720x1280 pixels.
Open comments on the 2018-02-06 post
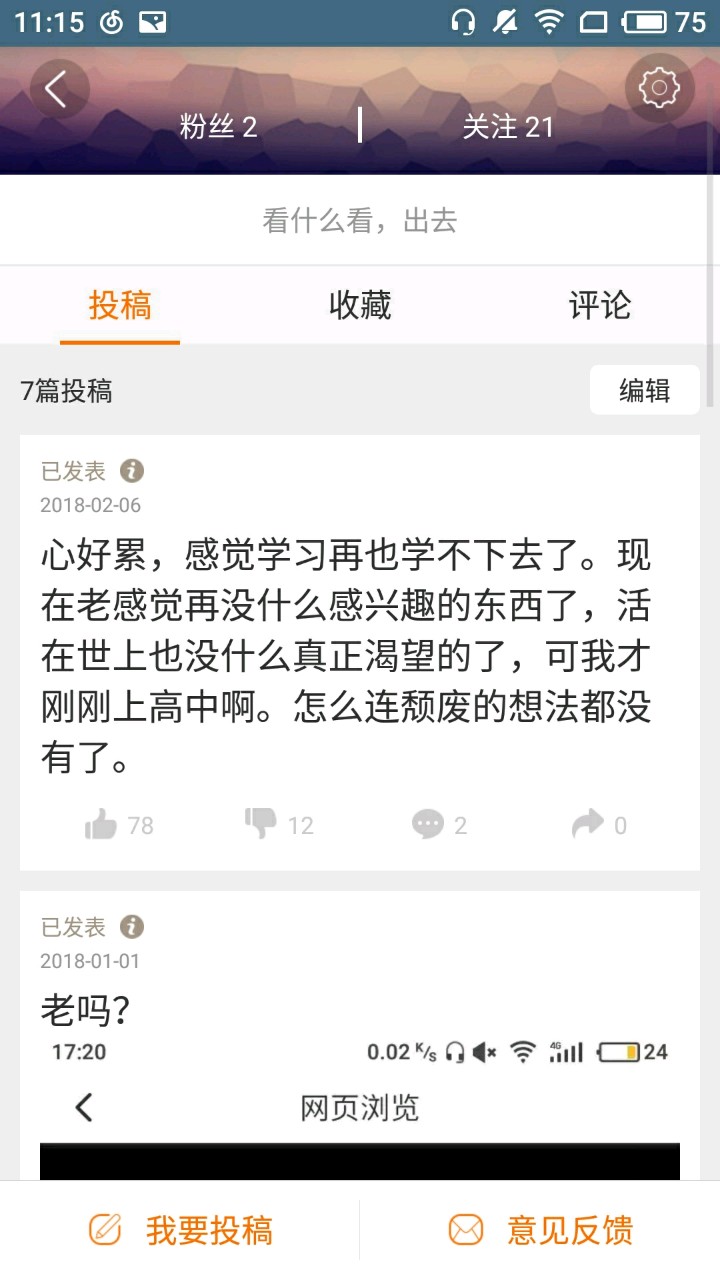(x=440, y=825)
